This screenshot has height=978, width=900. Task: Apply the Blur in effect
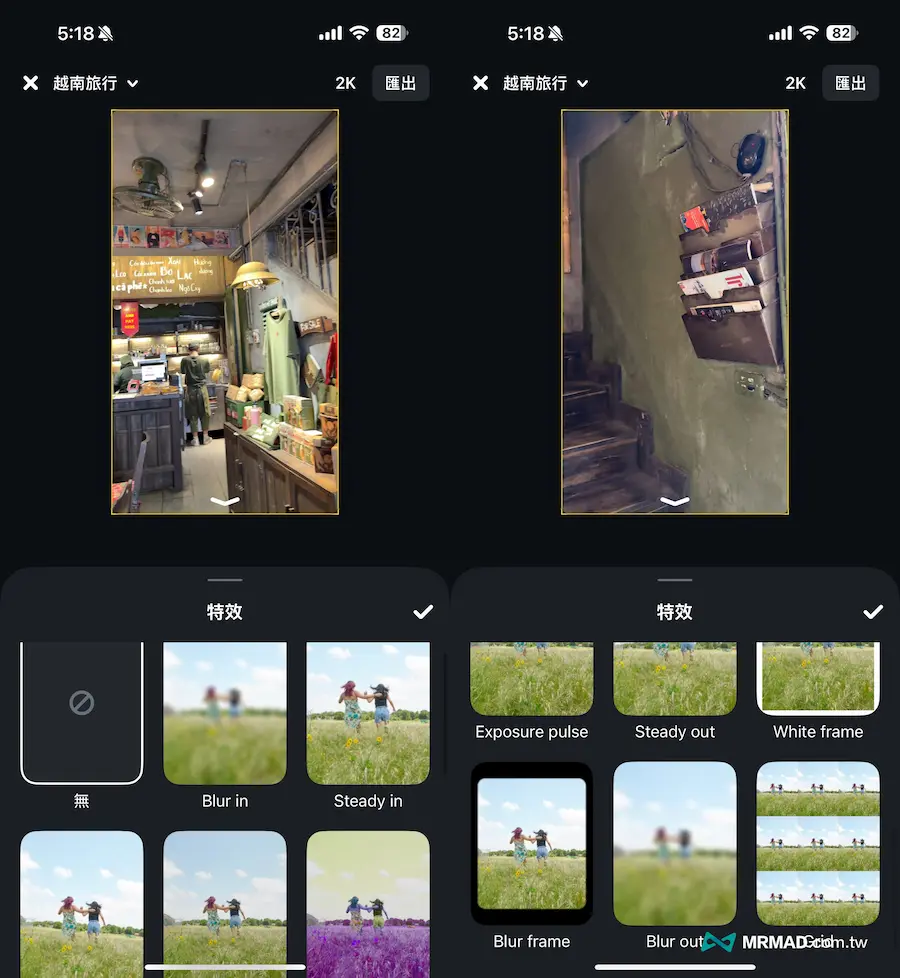pos(225,712)
